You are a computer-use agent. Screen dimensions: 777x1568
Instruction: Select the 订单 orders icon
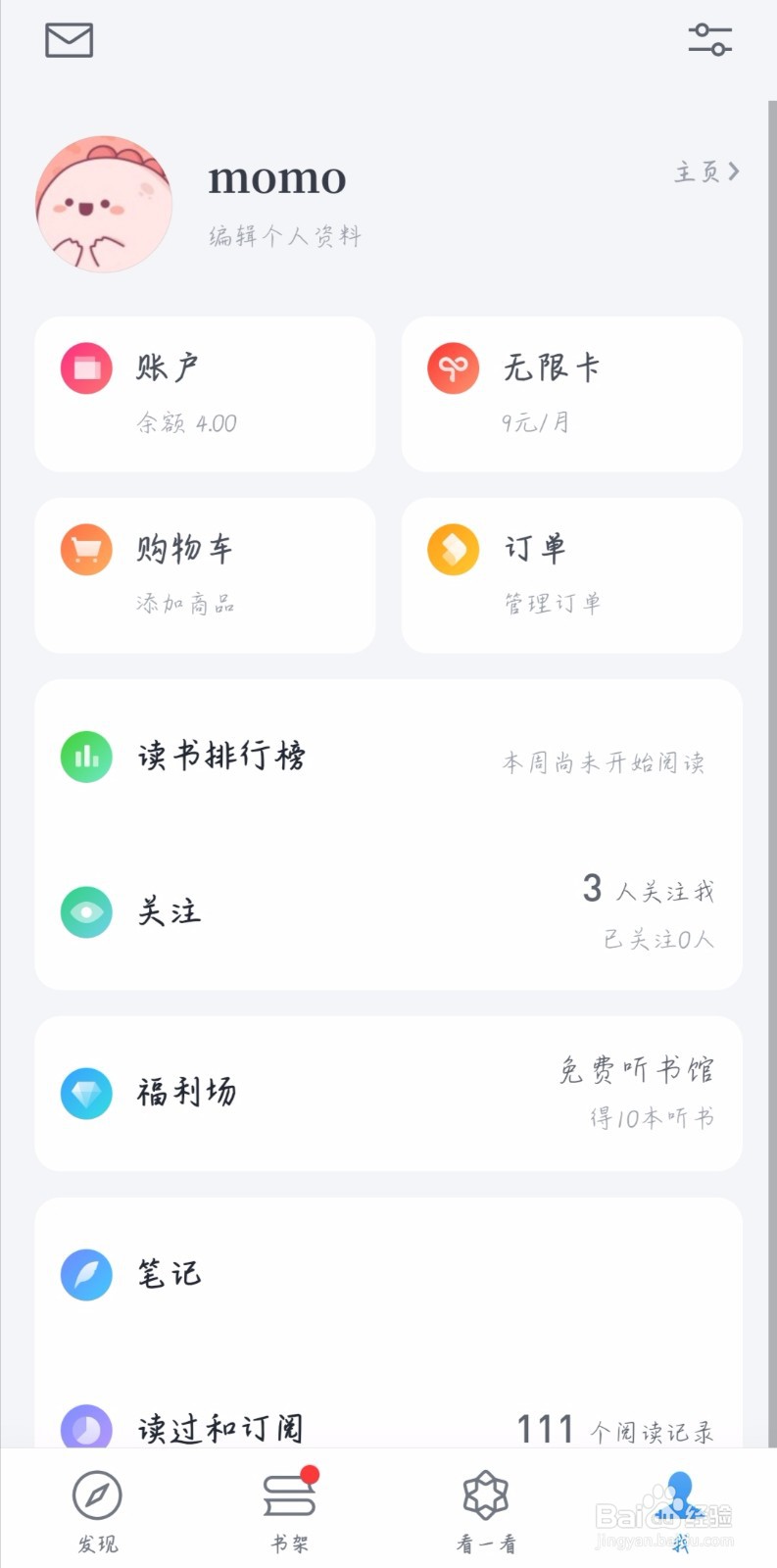(x=453, y=550)
